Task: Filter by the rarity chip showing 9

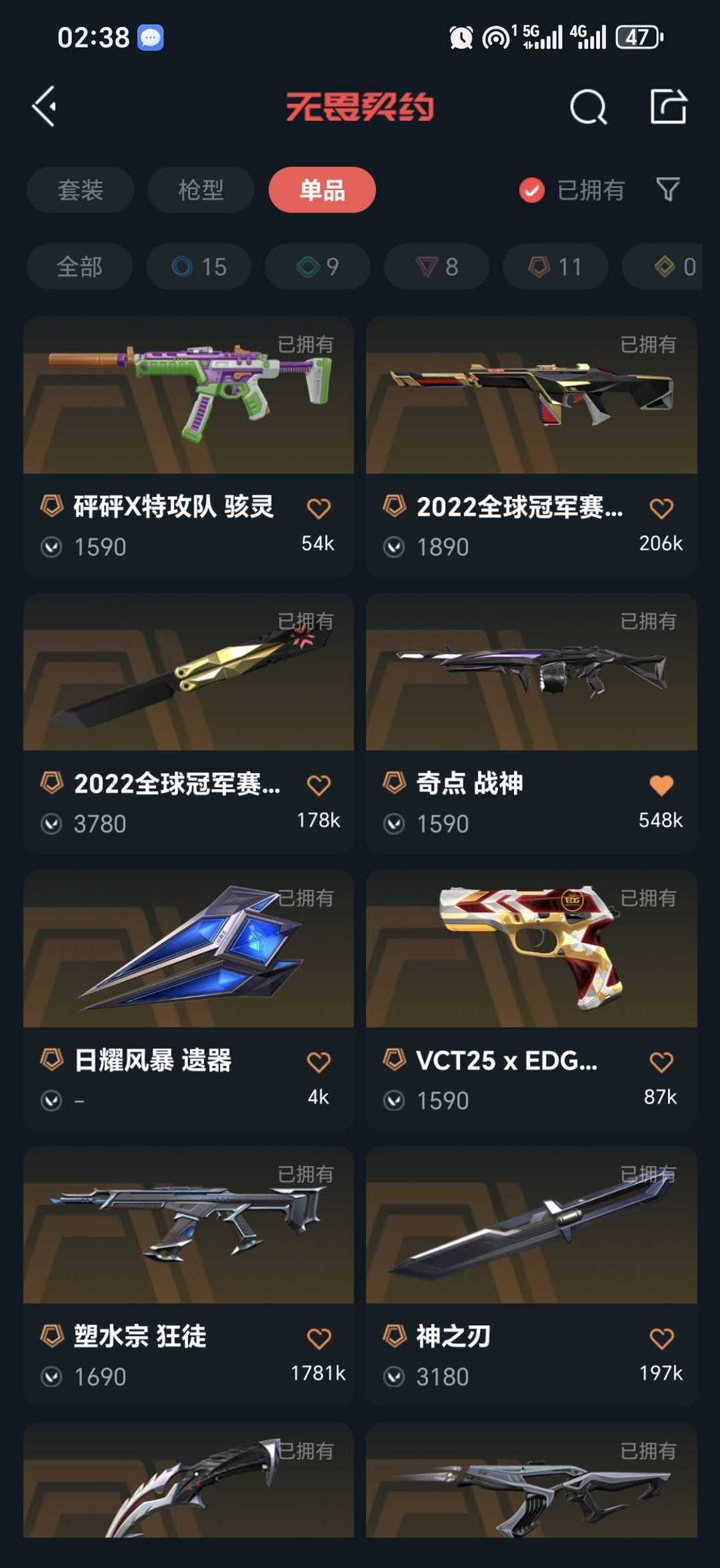Action: point(317,267)
